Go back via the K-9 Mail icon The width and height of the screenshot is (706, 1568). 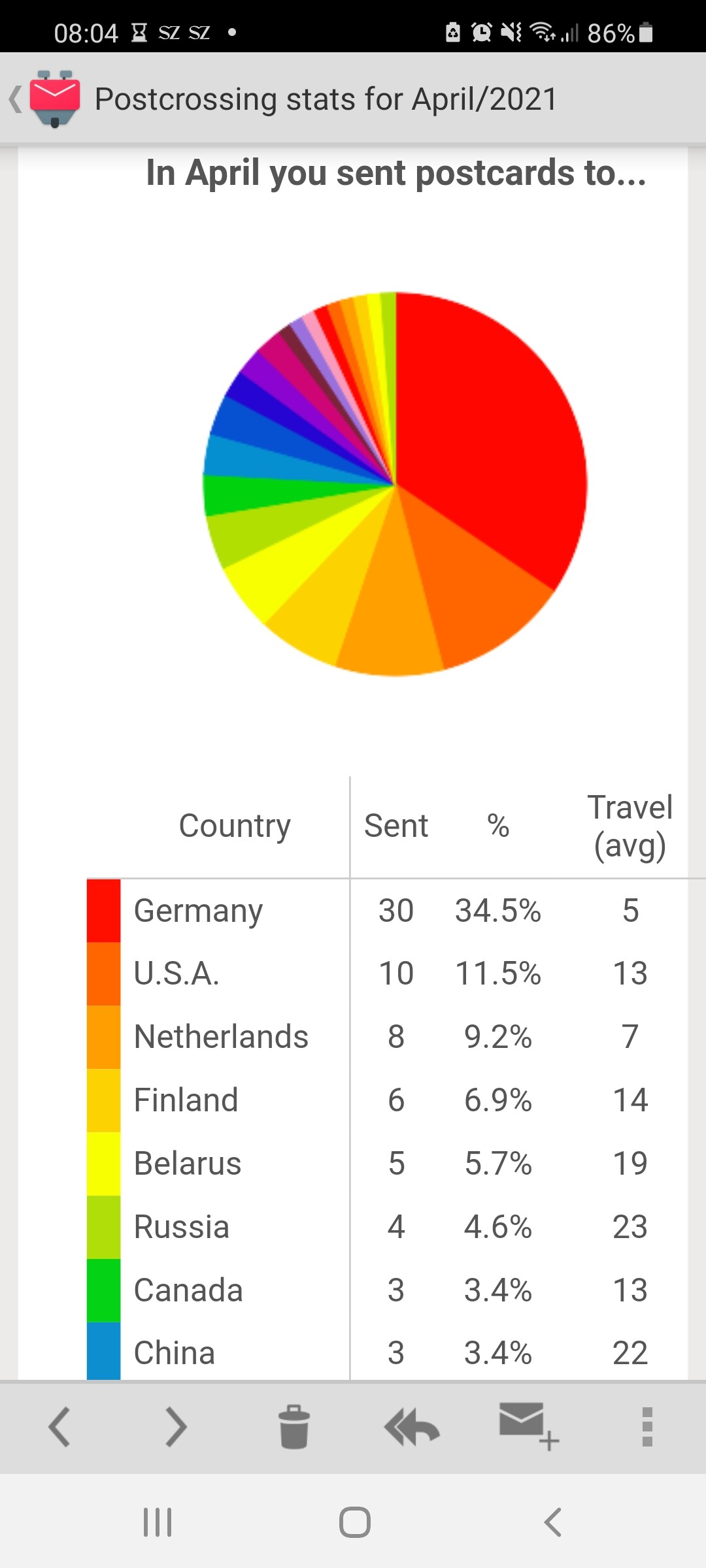tap(55, 99)
